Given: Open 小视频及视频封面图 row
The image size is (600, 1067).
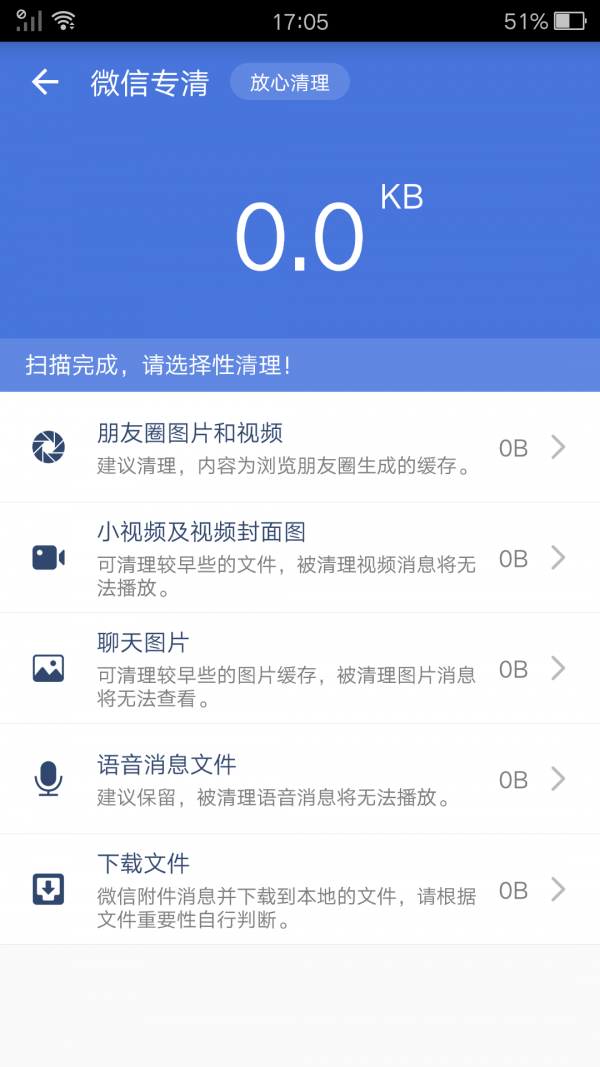Looking at the screenshot, I should click(300, 558).
